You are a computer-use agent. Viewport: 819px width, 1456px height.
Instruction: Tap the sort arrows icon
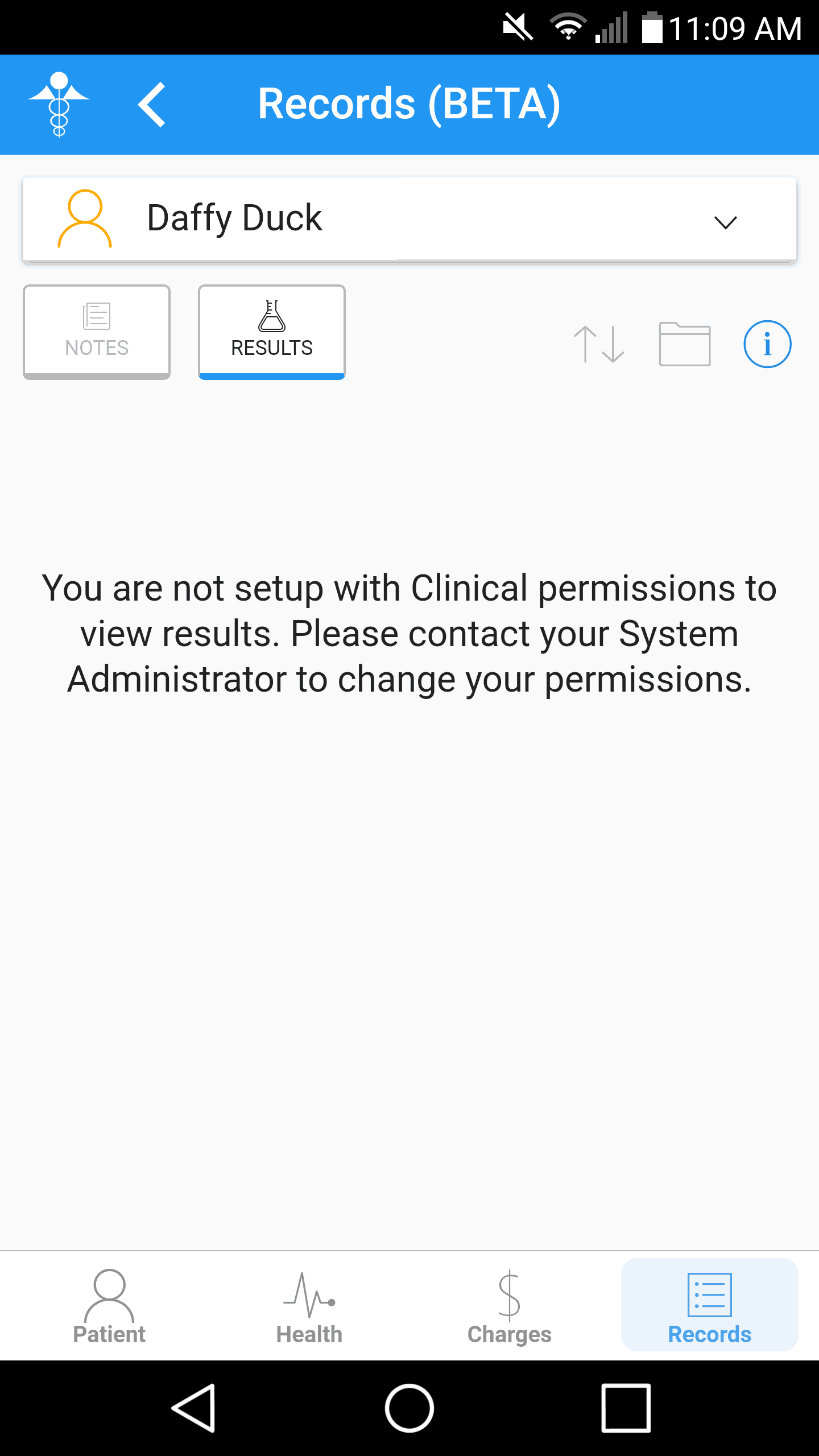click(599, 344)
